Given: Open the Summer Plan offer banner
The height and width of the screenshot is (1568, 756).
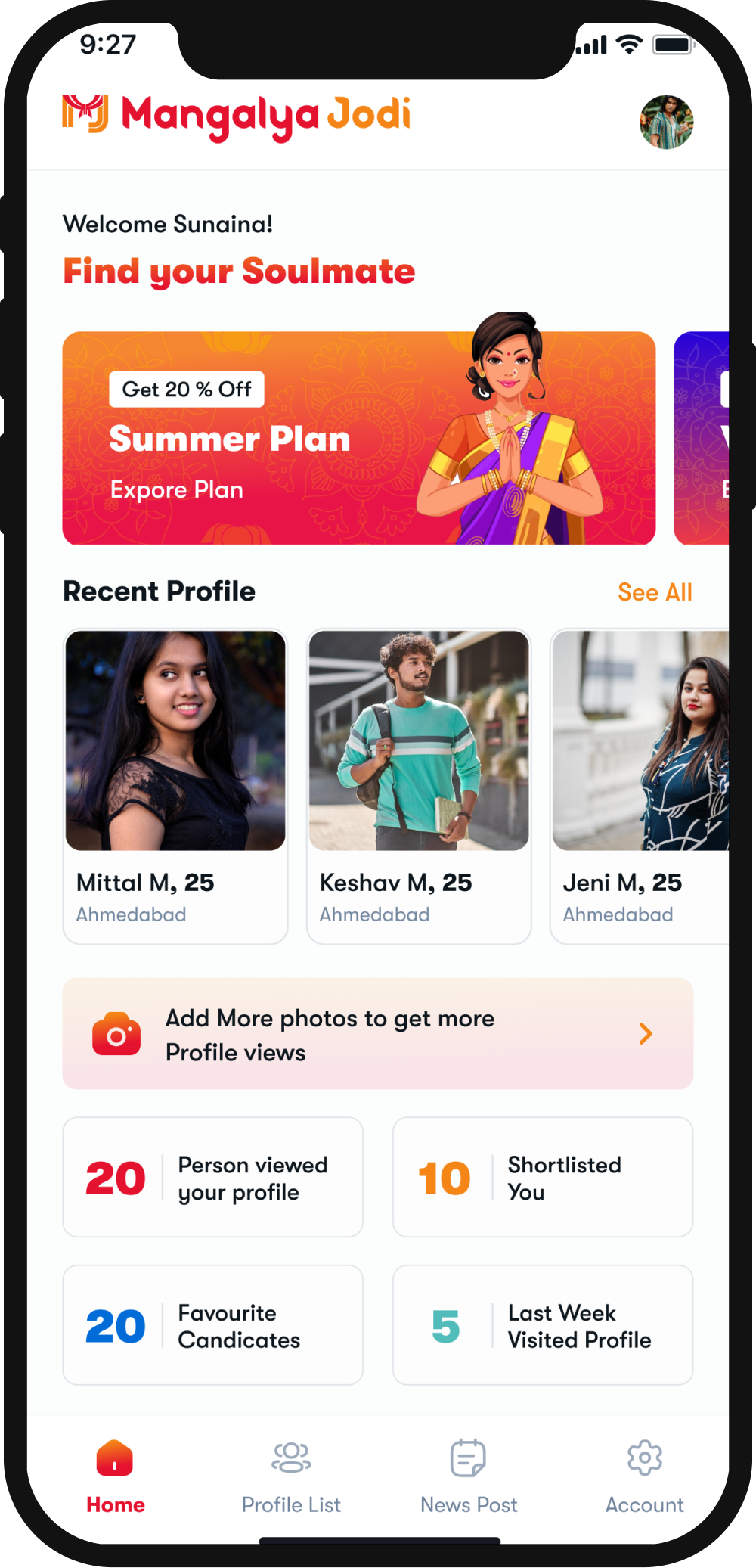Looking at the screenshot, I should coord(358,439).
